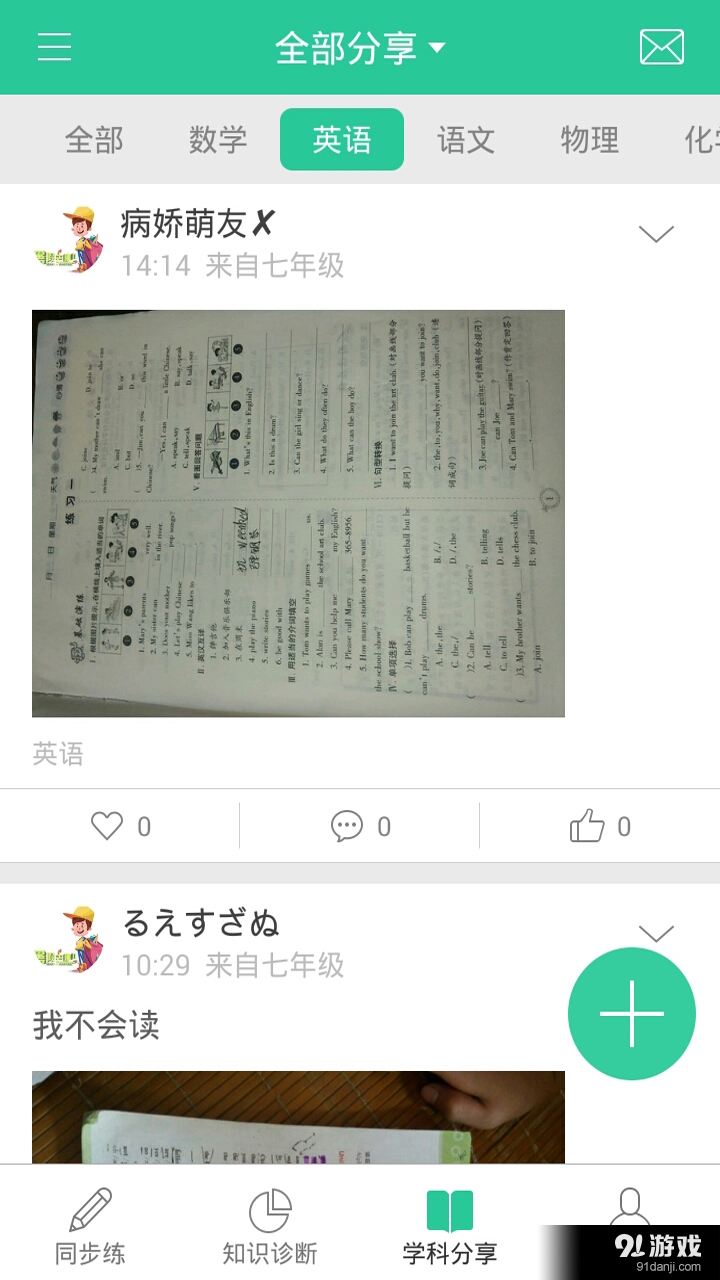This screenshot has height=1280, width=720.
Task: Switch to the 语文 tab
Action: [x=466, y=140]
